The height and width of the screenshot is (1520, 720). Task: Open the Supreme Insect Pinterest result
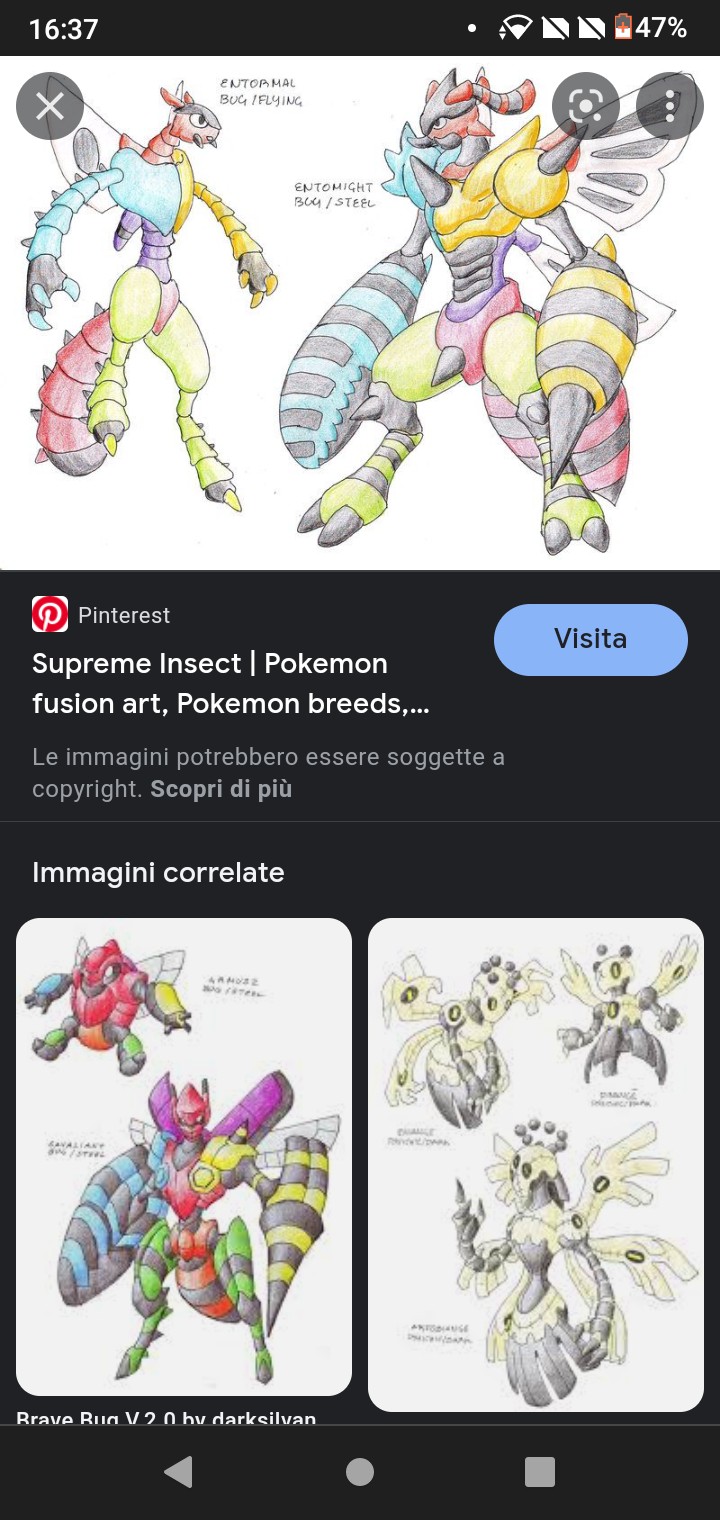(230, 684)
